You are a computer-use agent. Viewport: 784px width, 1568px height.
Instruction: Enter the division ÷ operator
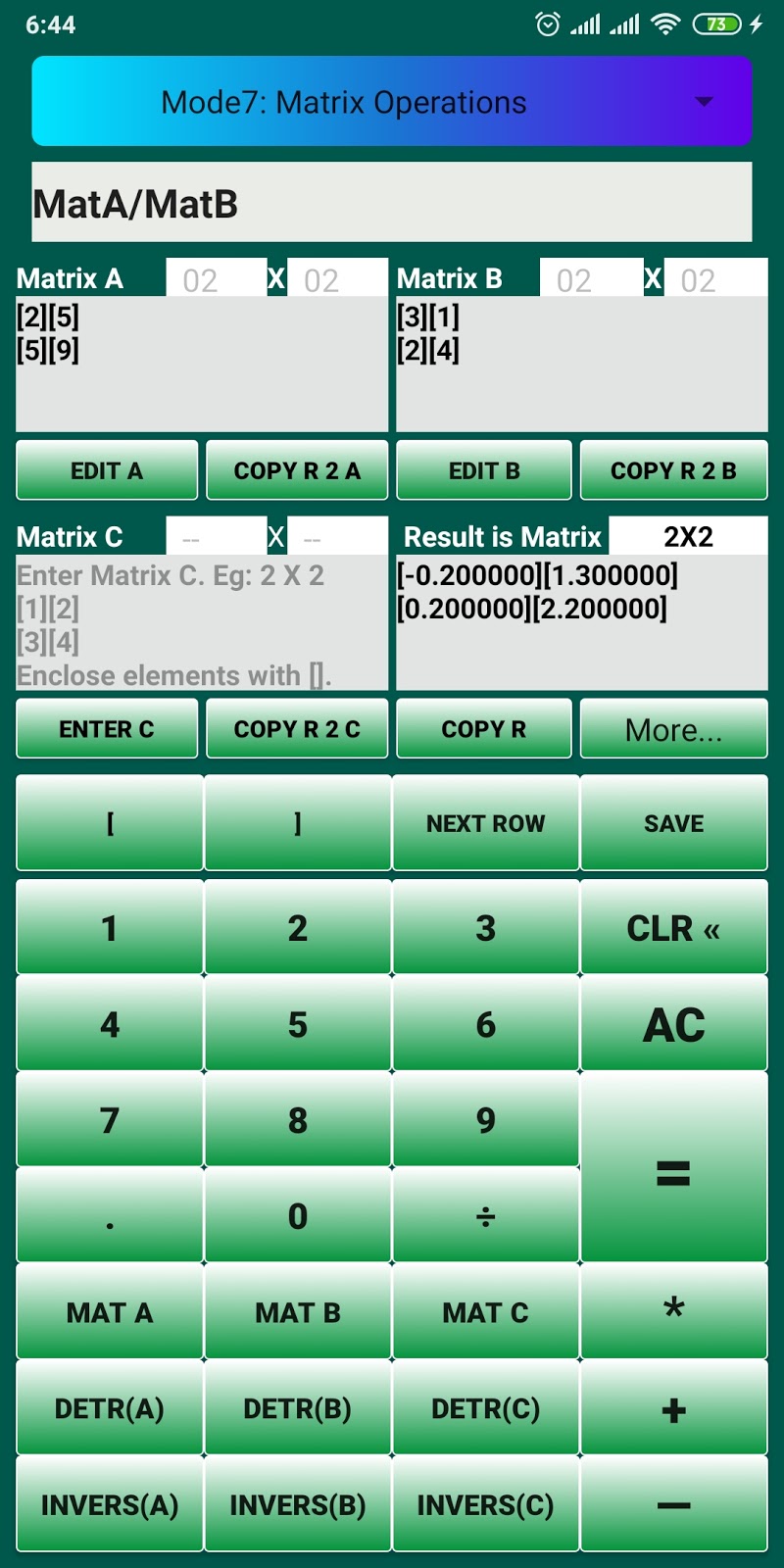tap(485, 1216)
